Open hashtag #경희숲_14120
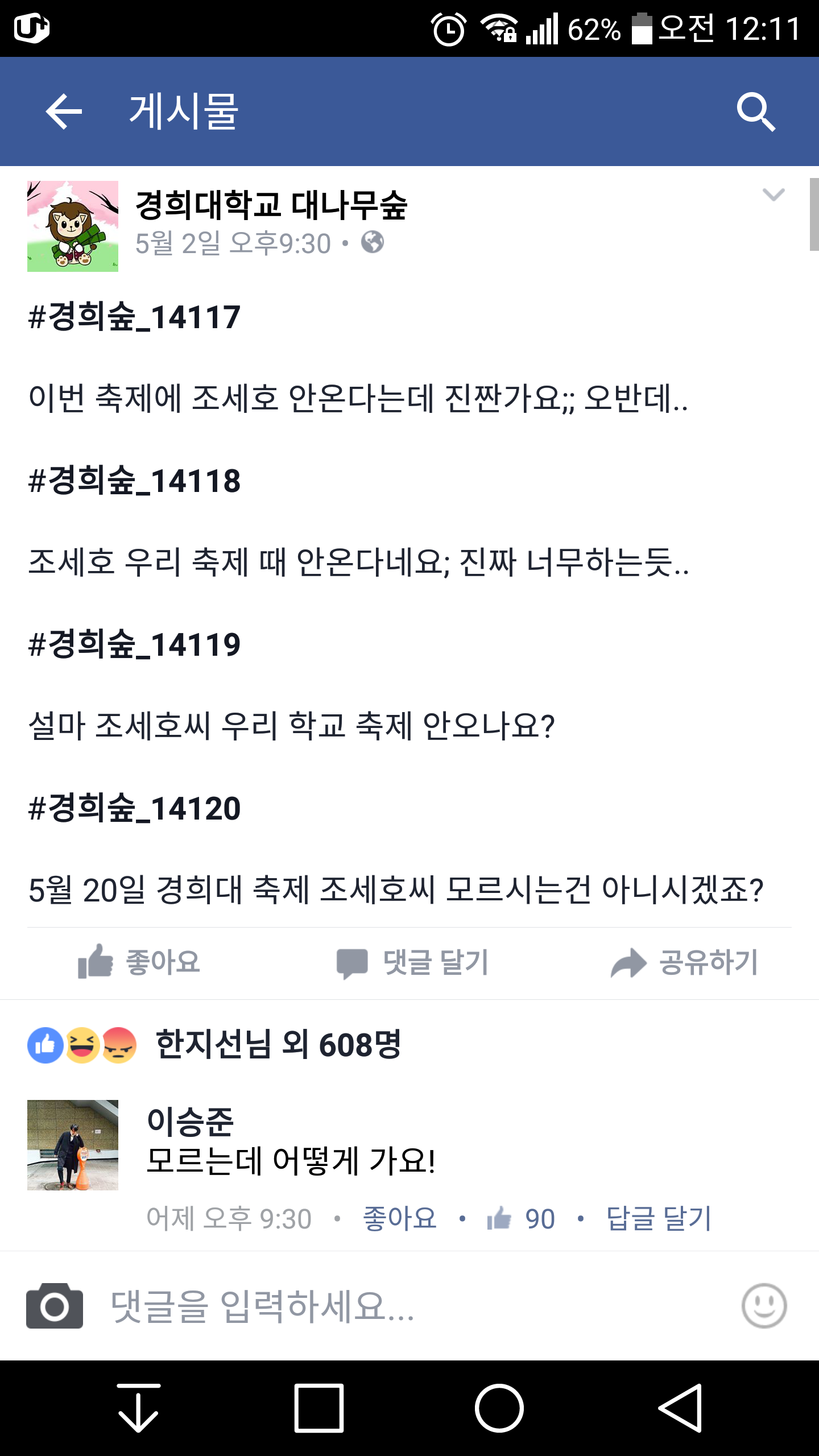Screen dimensions: 819x1456 tap(134, 809)
